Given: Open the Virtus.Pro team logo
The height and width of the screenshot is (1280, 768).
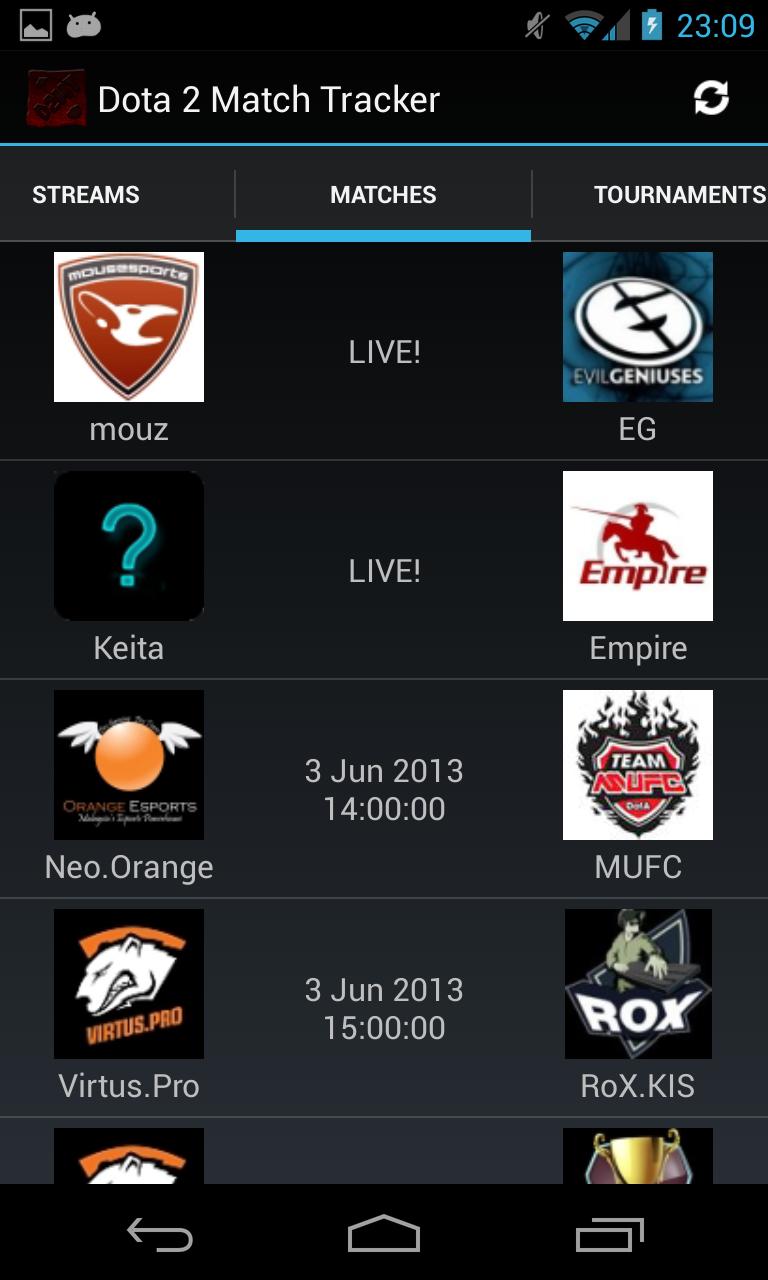Looking at the screenshot, I should 128,983.
